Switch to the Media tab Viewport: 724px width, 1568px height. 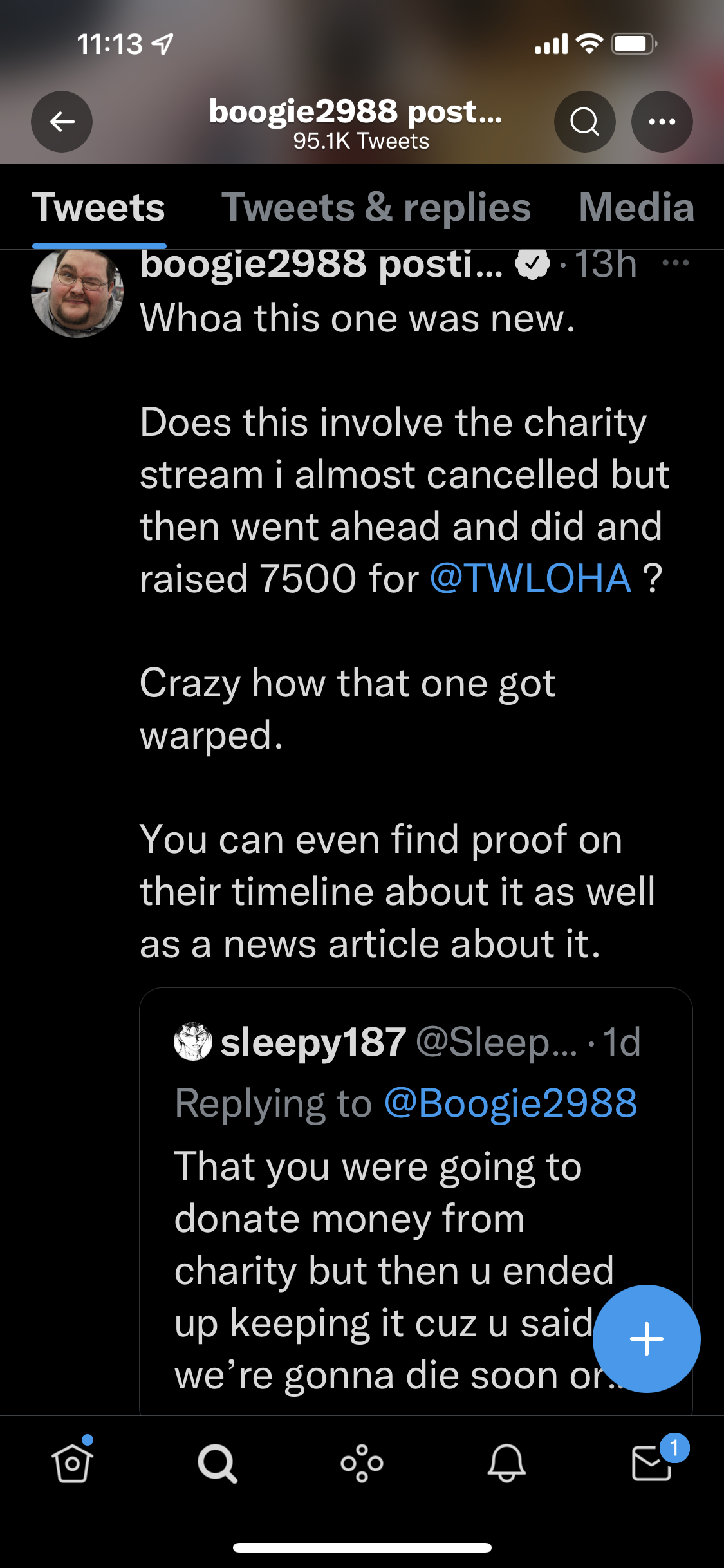pos(636,208)
